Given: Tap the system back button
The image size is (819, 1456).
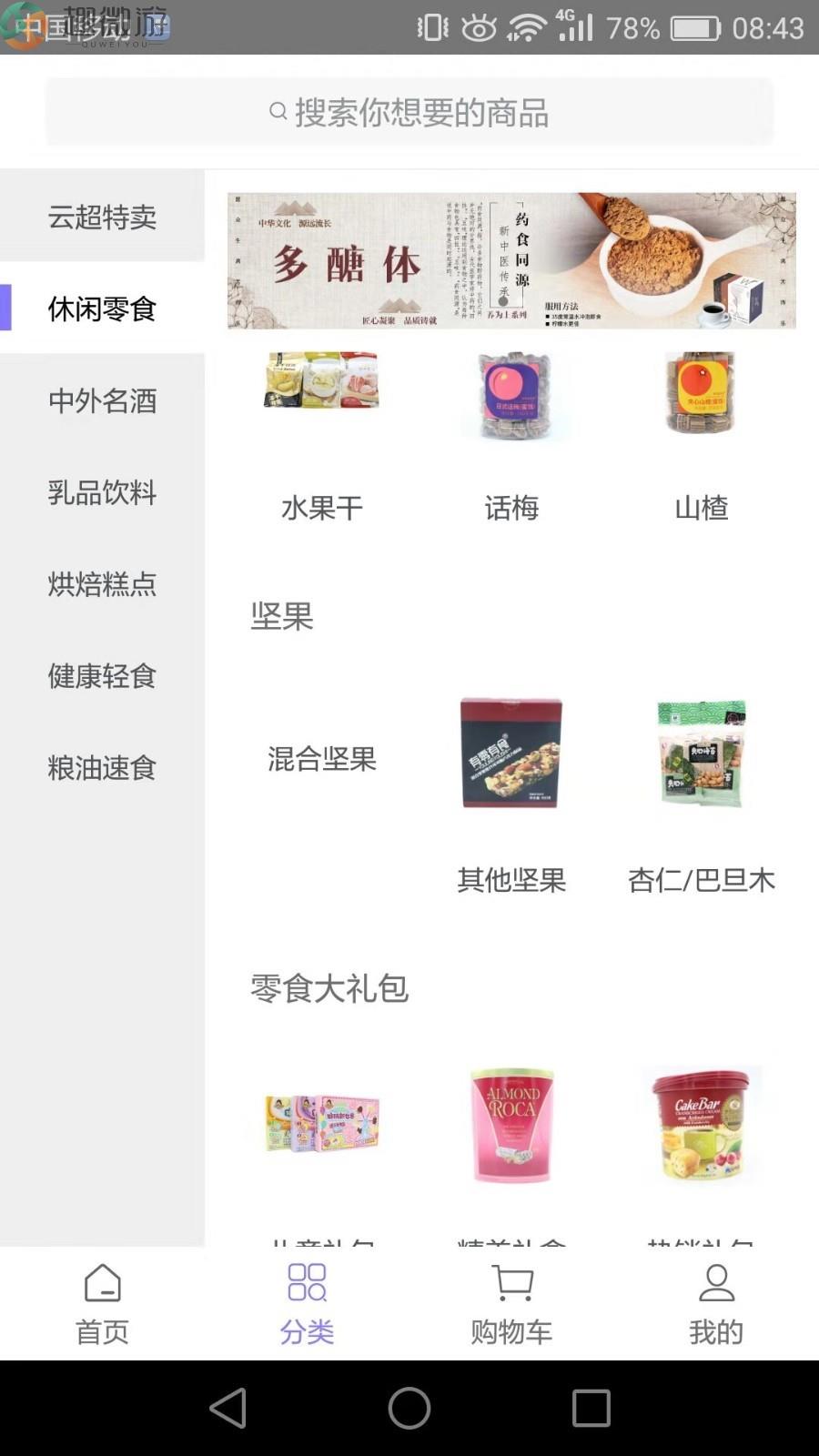Looking at the screenshot, I should [x=228, y=1408].
